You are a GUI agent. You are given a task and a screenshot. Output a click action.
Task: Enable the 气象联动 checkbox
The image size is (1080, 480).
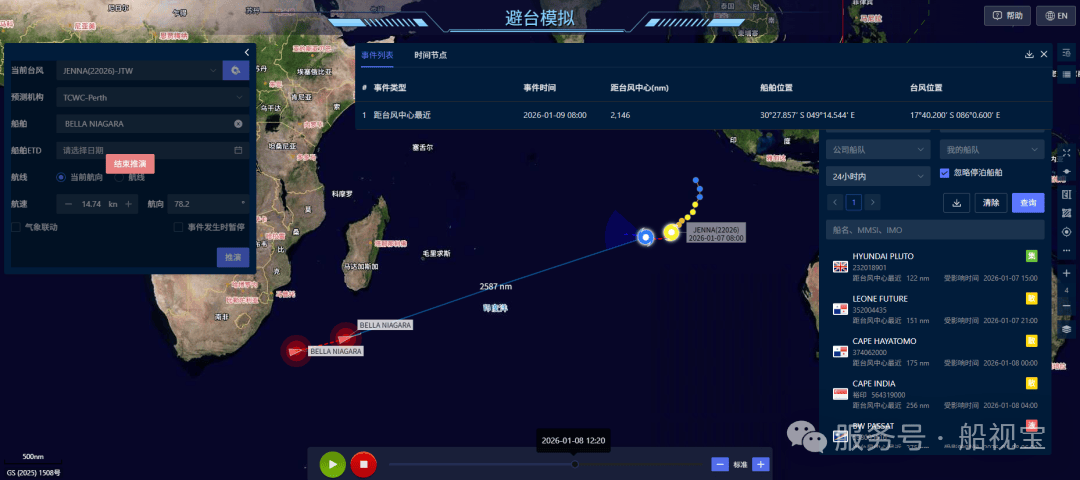pyautogui.click(x=16, y=227)
